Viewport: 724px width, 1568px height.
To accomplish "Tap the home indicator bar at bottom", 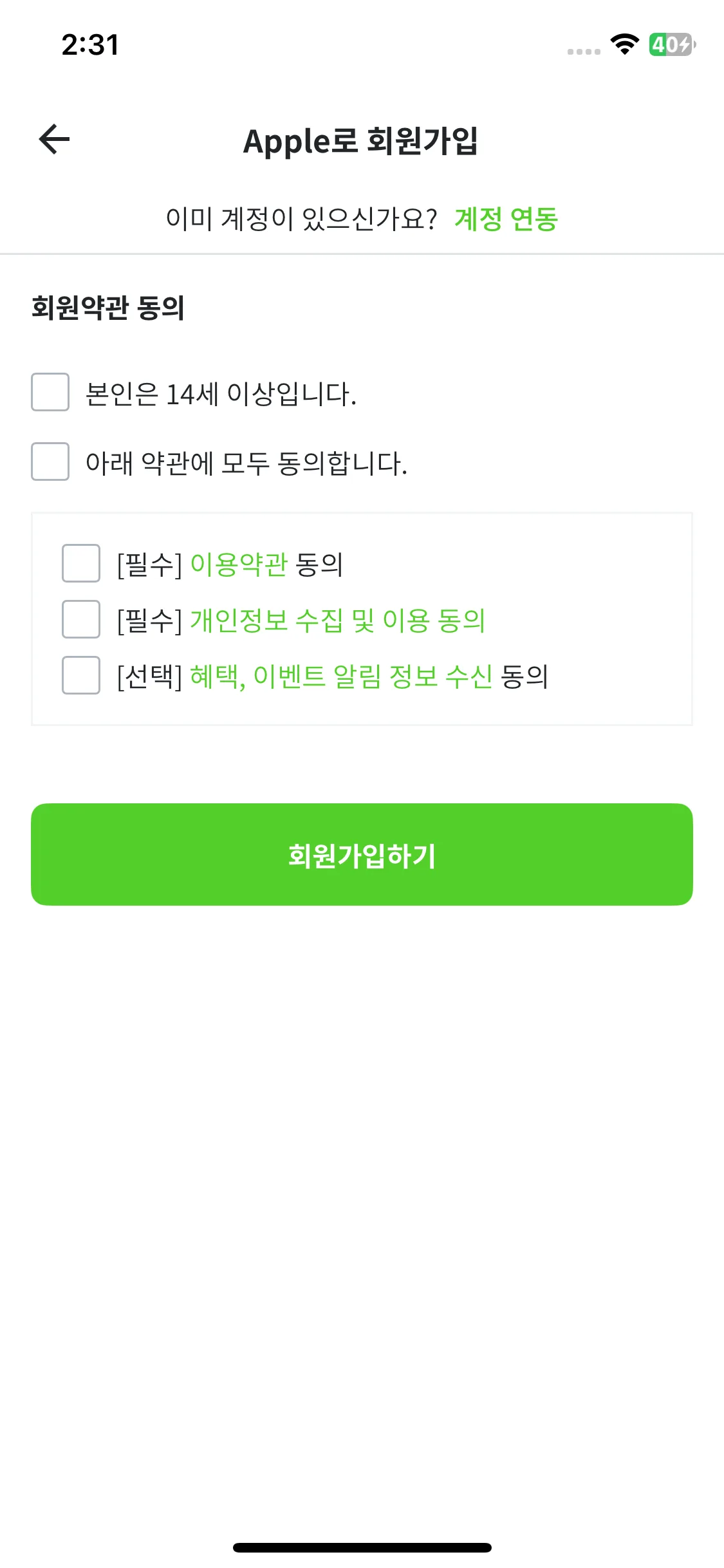I will (x=362, y=1547).
